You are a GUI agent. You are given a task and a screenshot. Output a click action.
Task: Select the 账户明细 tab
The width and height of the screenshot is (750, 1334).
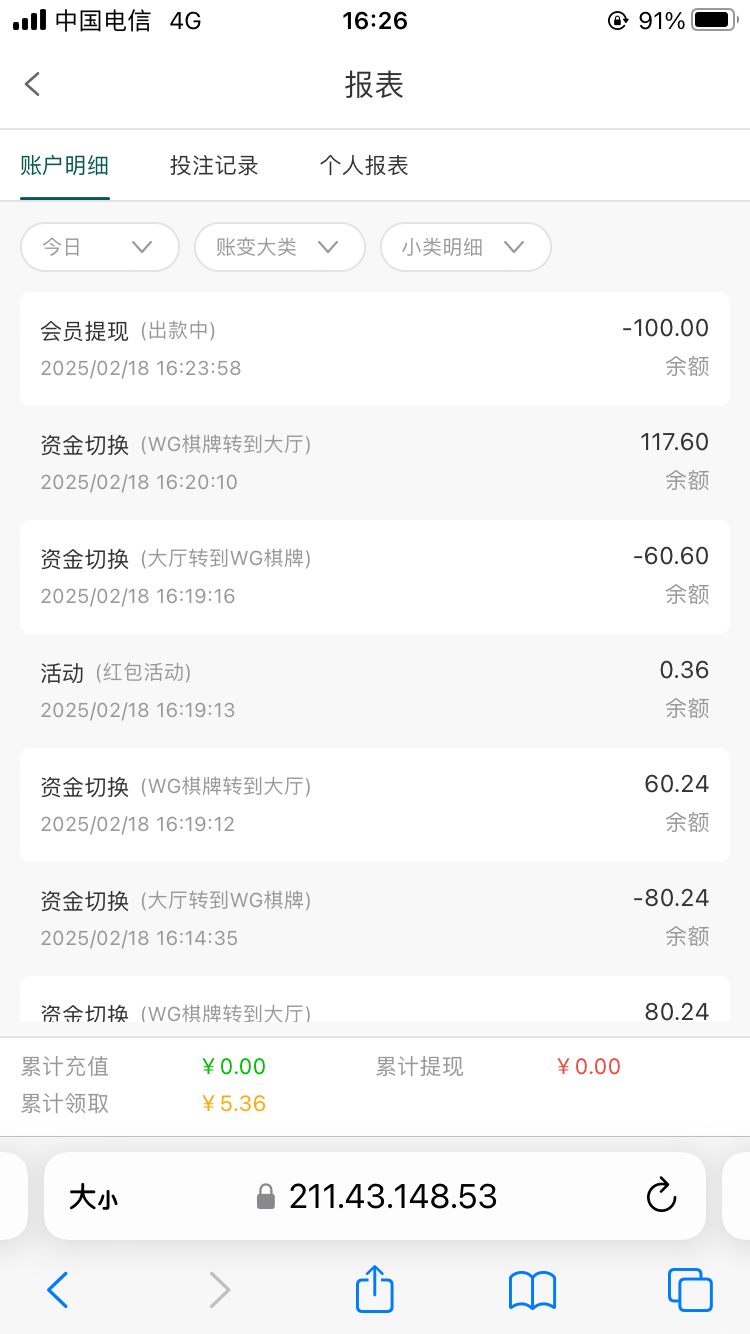tap(64, 166)
